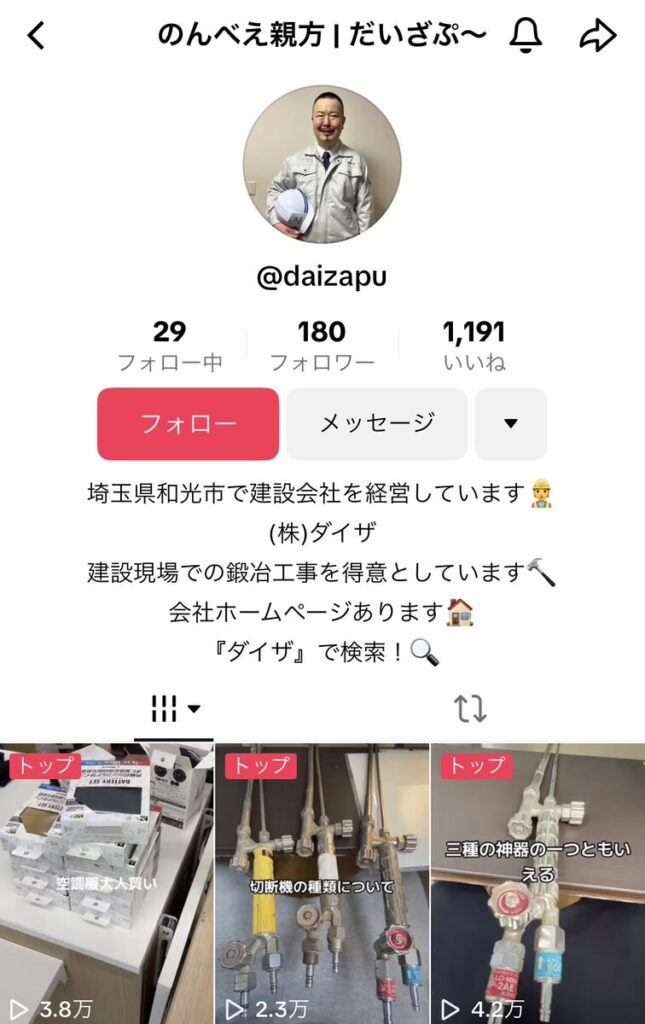The height and width of the screenshot is (1024, 645).
Task: View the フォロワー followers list
Action: (322, 346)
